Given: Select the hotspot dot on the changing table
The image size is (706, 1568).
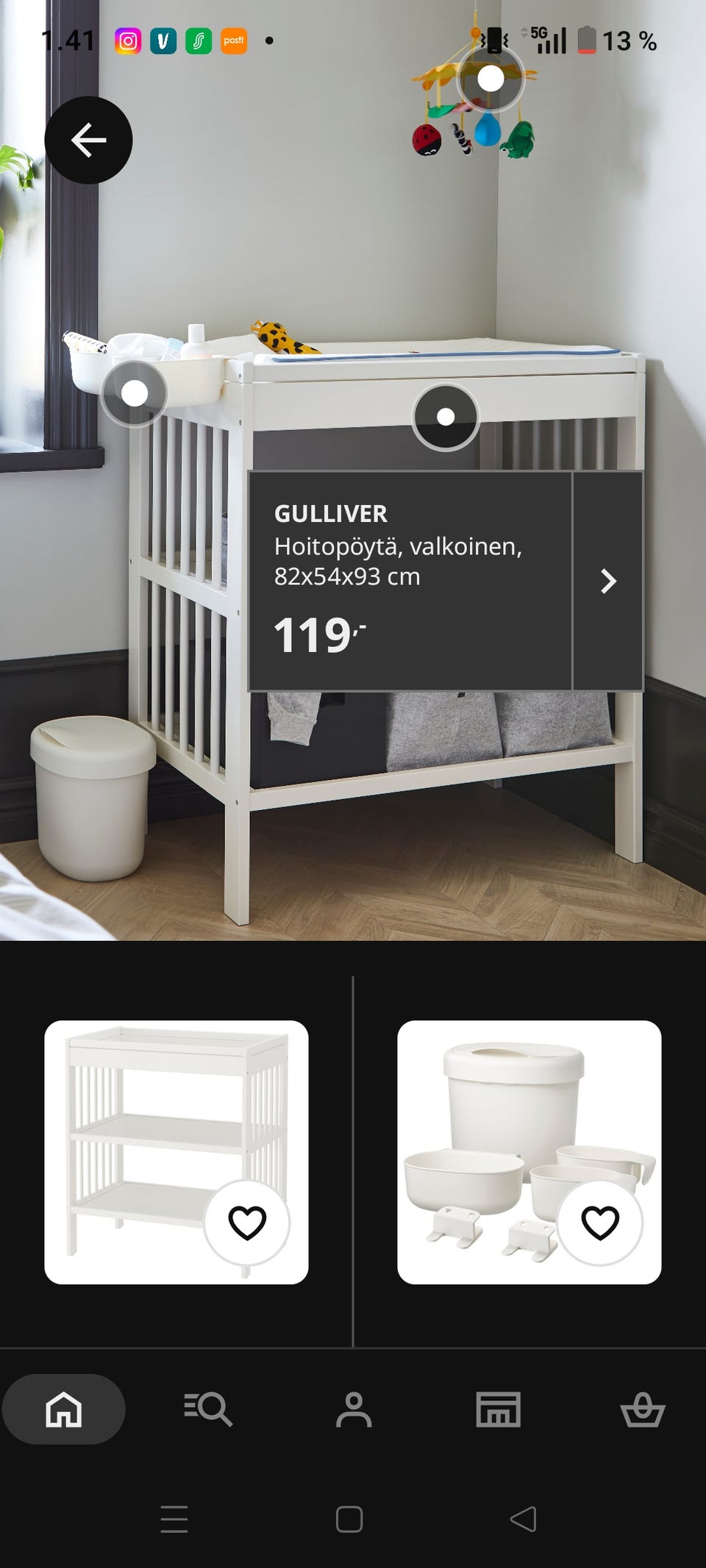Looking at the screenshot, I should point(446,417).
